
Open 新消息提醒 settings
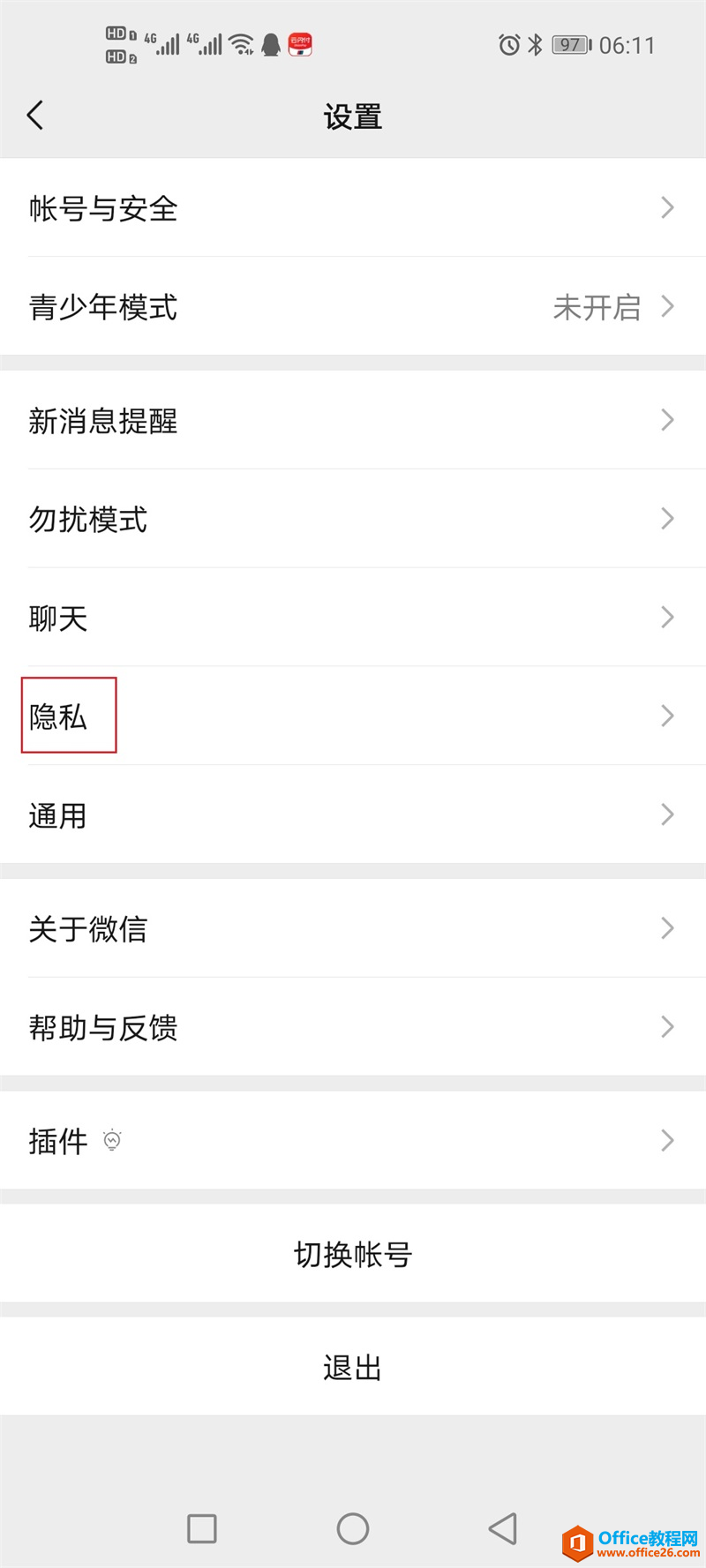tap(353, 420)
